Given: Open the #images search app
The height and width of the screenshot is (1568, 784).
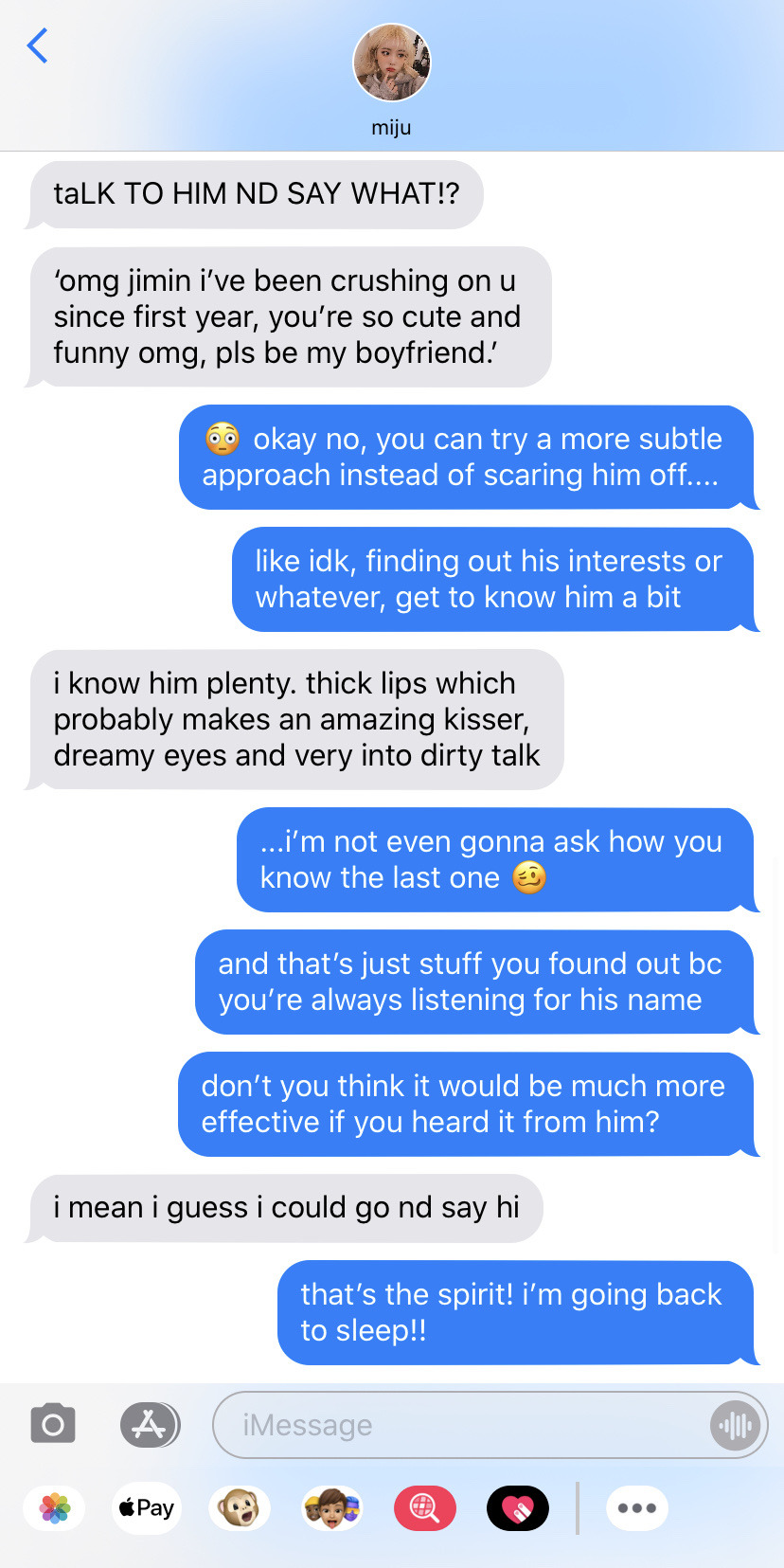Looking at the screenshot, I should click(424, 1507).
